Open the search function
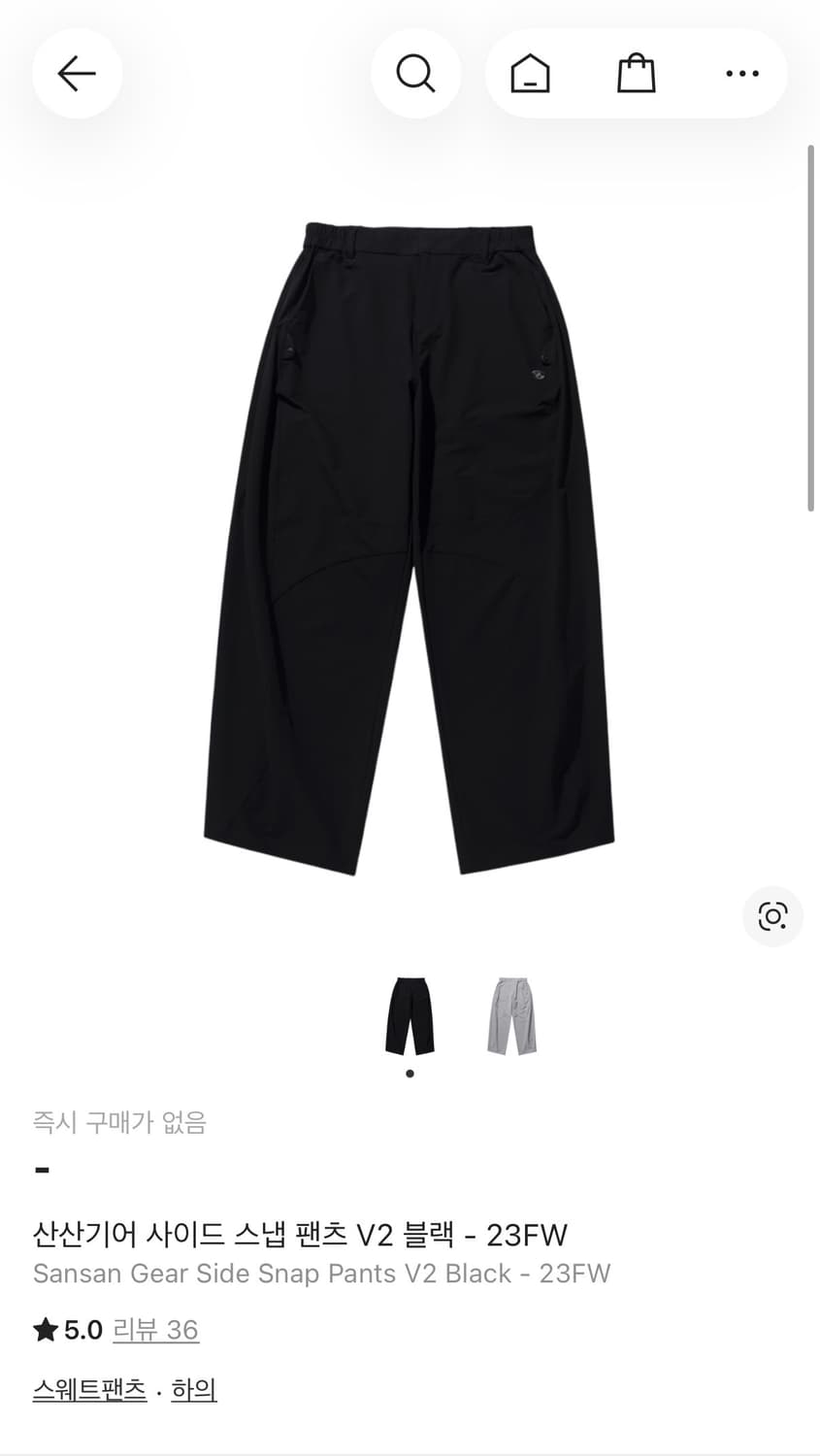Viewport: 820px width, 1456px height. (x=416, y=73)
